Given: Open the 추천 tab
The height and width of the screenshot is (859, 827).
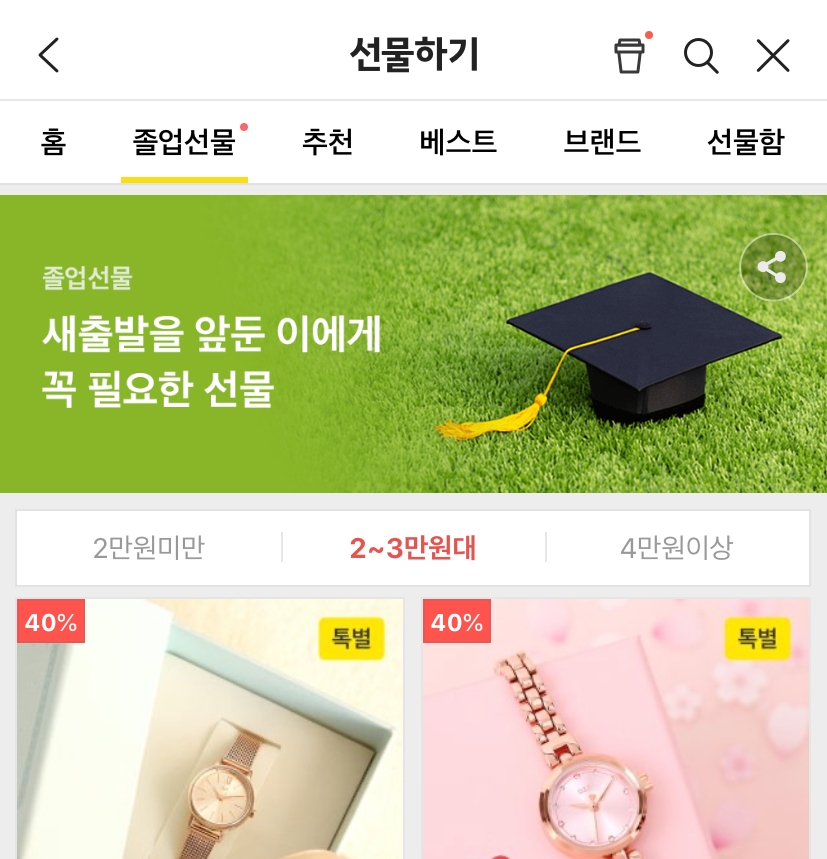Looking at the screenshot, I should (327, 142).
